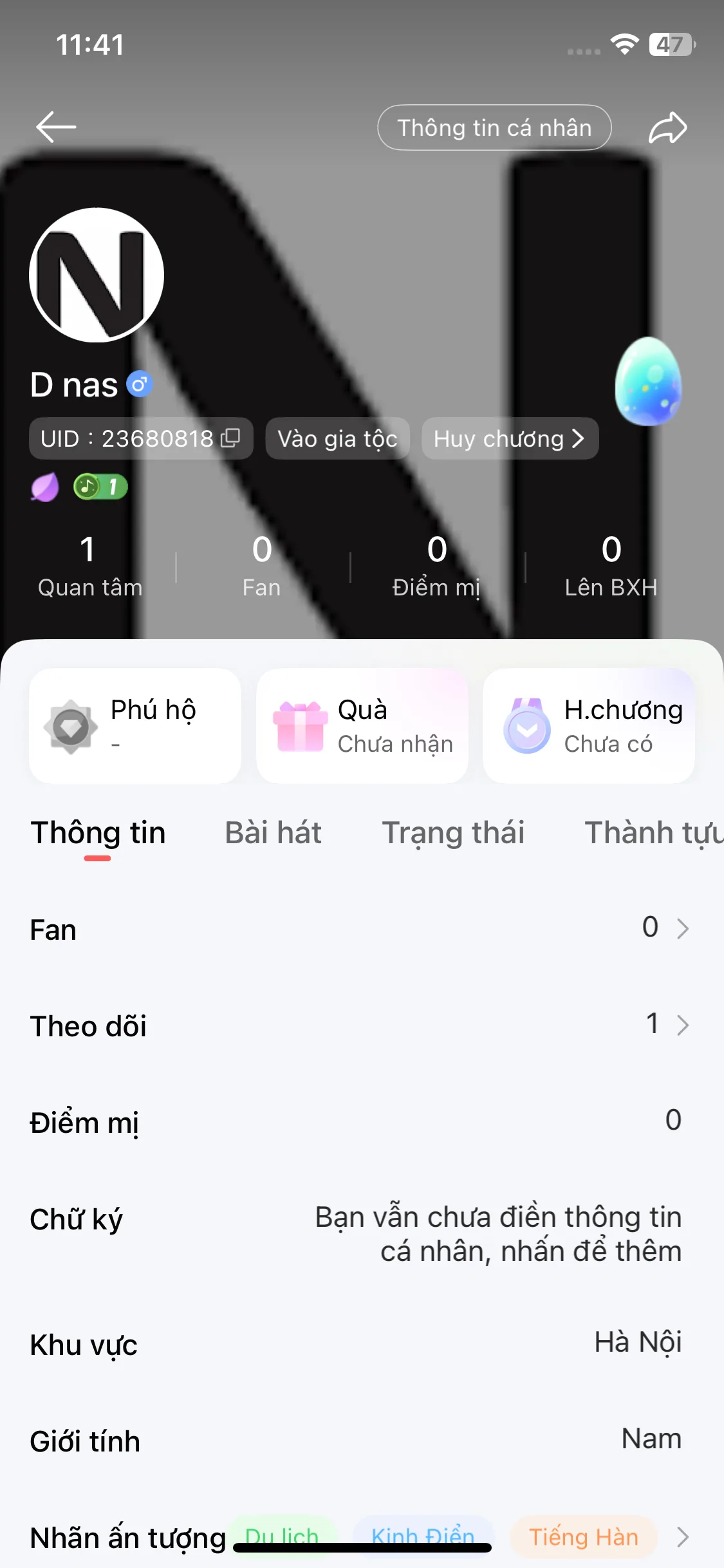The width and height of the screenshot is (724, 1568).
Task: Select the Trạng thái tab
Action: click(454, 832)
